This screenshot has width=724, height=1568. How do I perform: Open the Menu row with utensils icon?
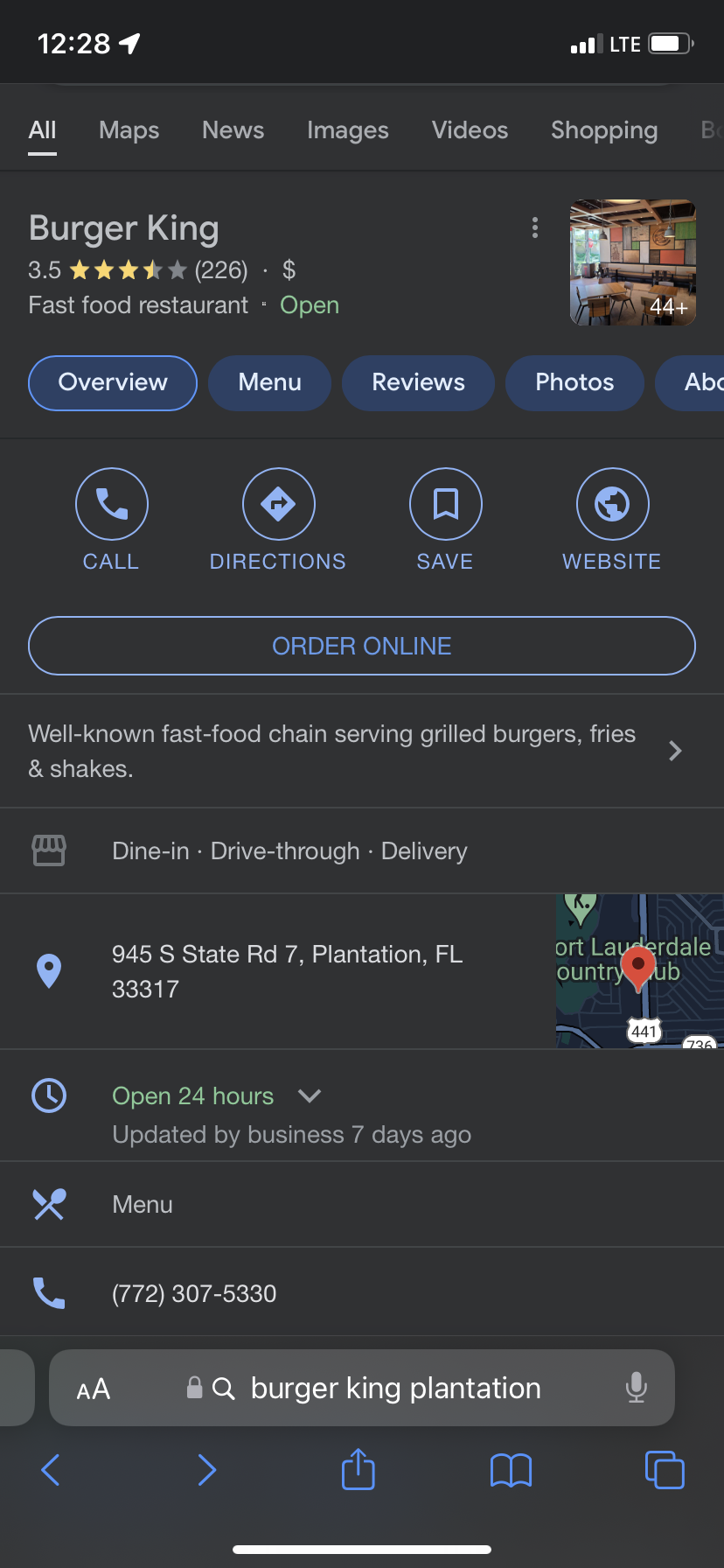pyautogui.click(x=143, y=1205)
